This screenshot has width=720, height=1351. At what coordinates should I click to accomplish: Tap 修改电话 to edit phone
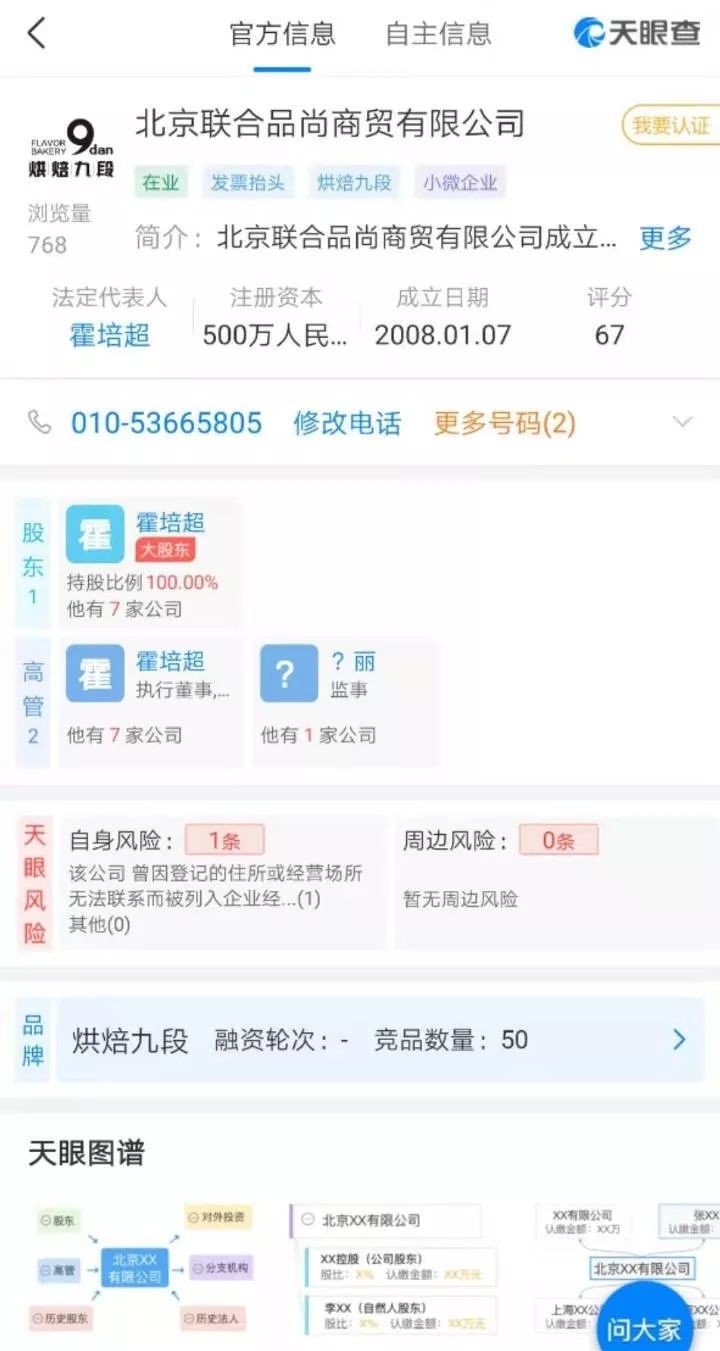click(x=347, y=423)
